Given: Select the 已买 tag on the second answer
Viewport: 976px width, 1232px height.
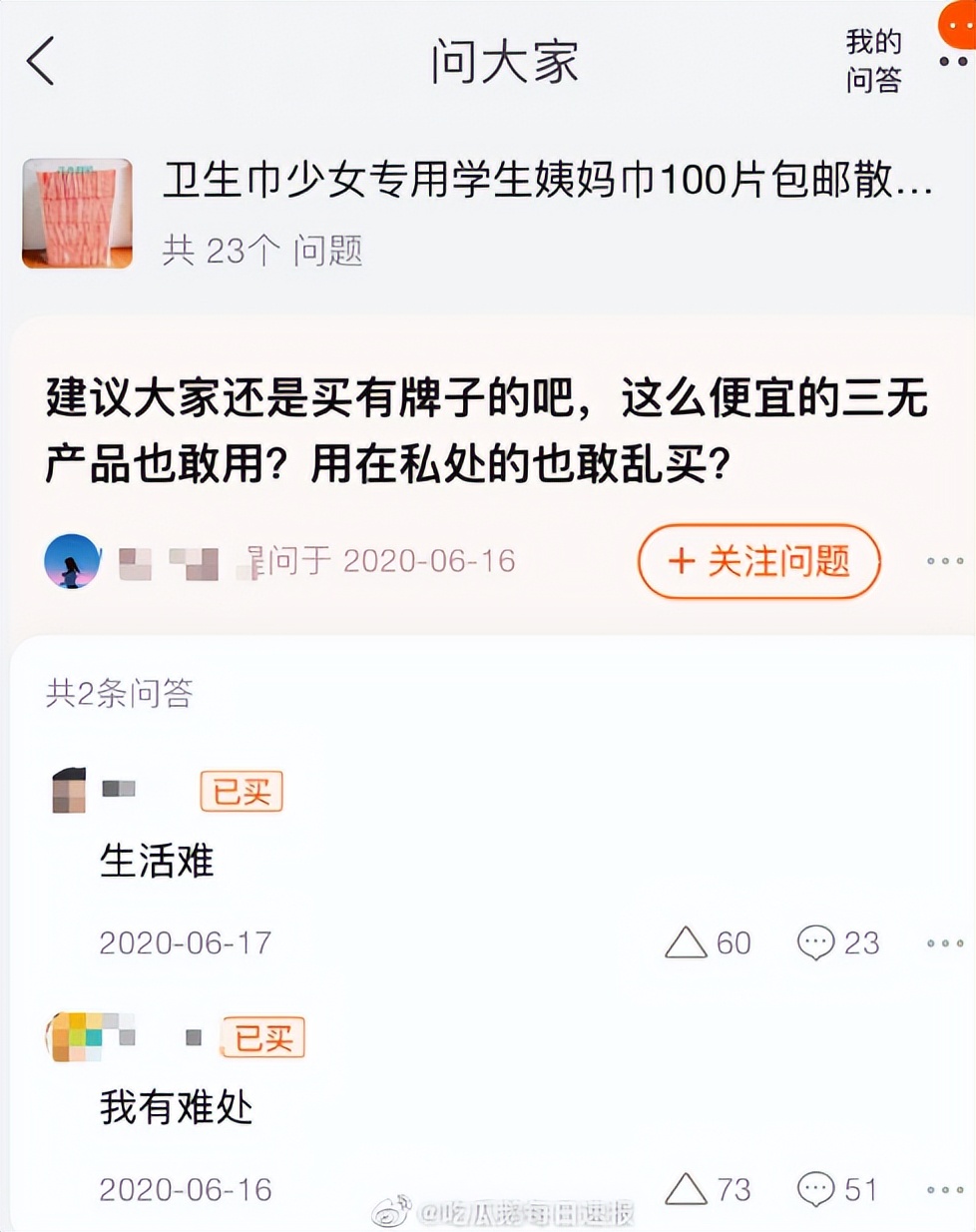Looking at the screenshot, I should click(x=262, y=1039).
